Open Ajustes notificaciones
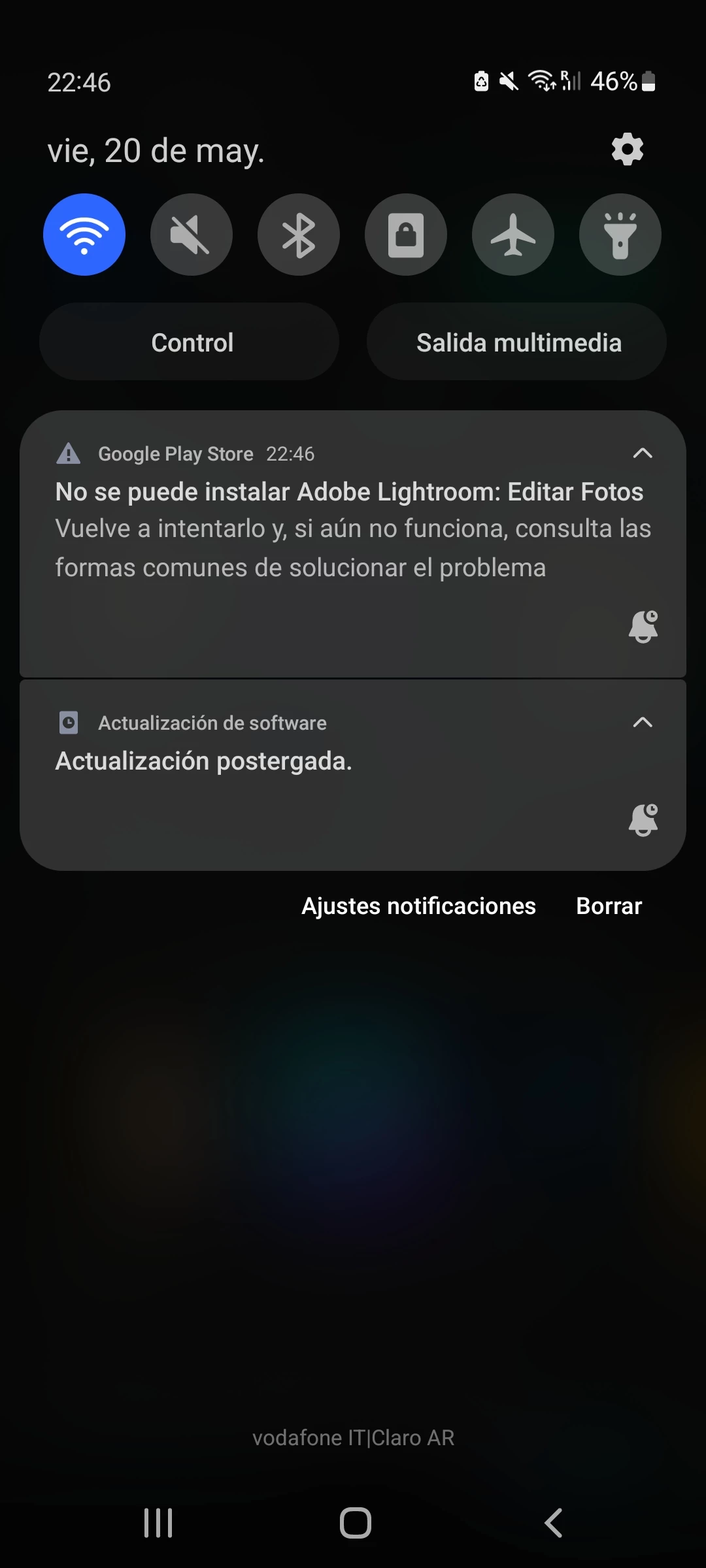This screenshot has height=1568, width=706. pos(418,906)
